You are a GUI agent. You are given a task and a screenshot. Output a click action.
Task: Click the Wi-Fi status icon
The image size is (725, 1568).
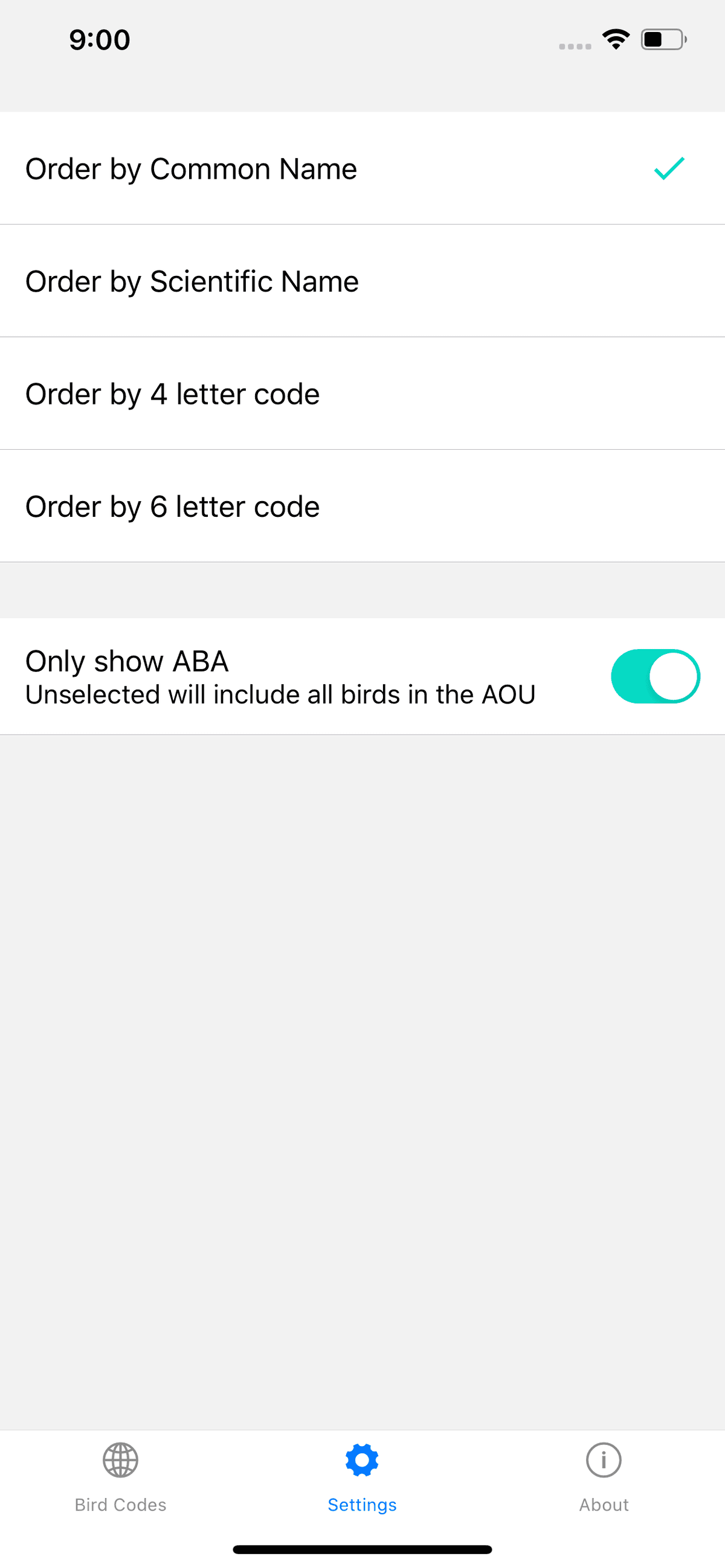[x=615, y=39]
